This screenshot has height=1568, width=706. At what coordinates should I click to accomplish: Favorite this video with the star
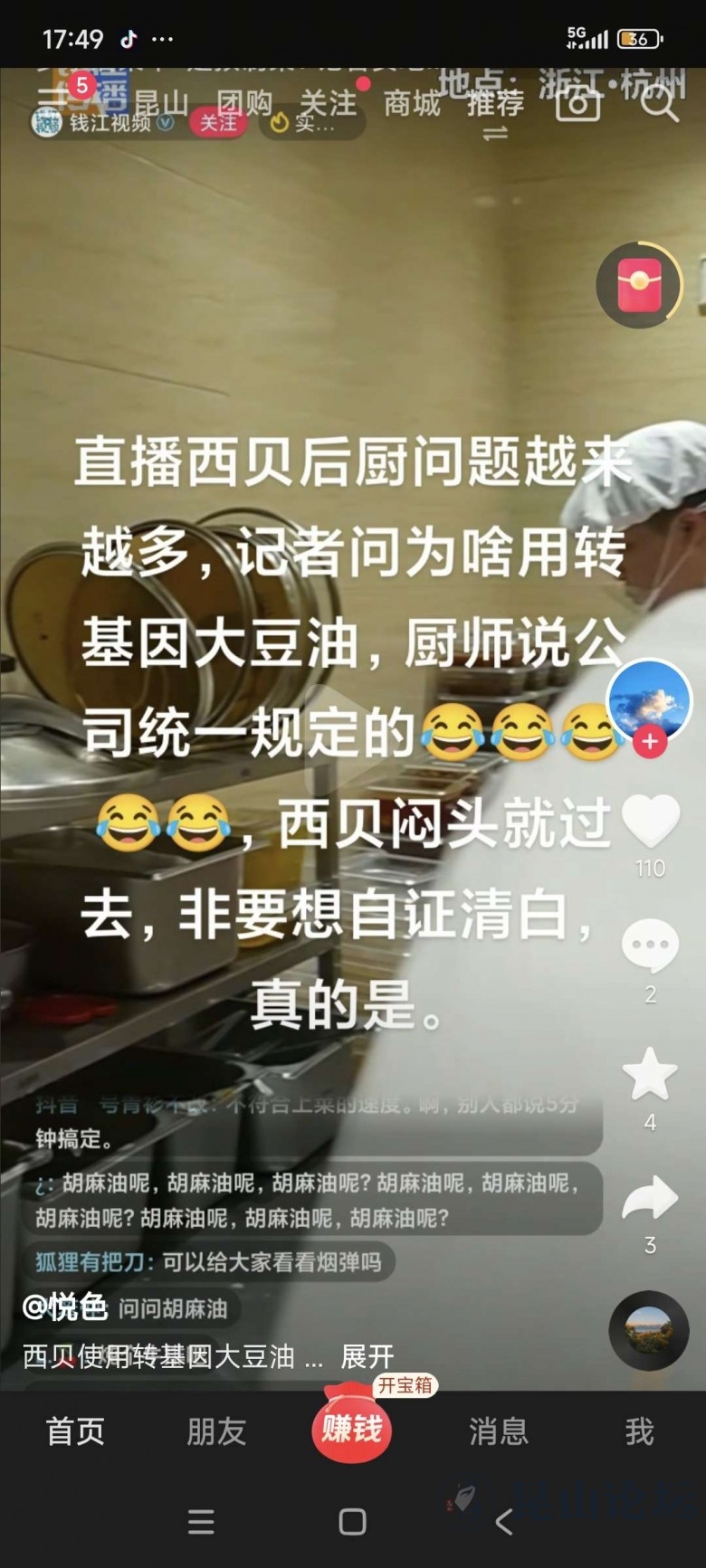click(650, 1074)
